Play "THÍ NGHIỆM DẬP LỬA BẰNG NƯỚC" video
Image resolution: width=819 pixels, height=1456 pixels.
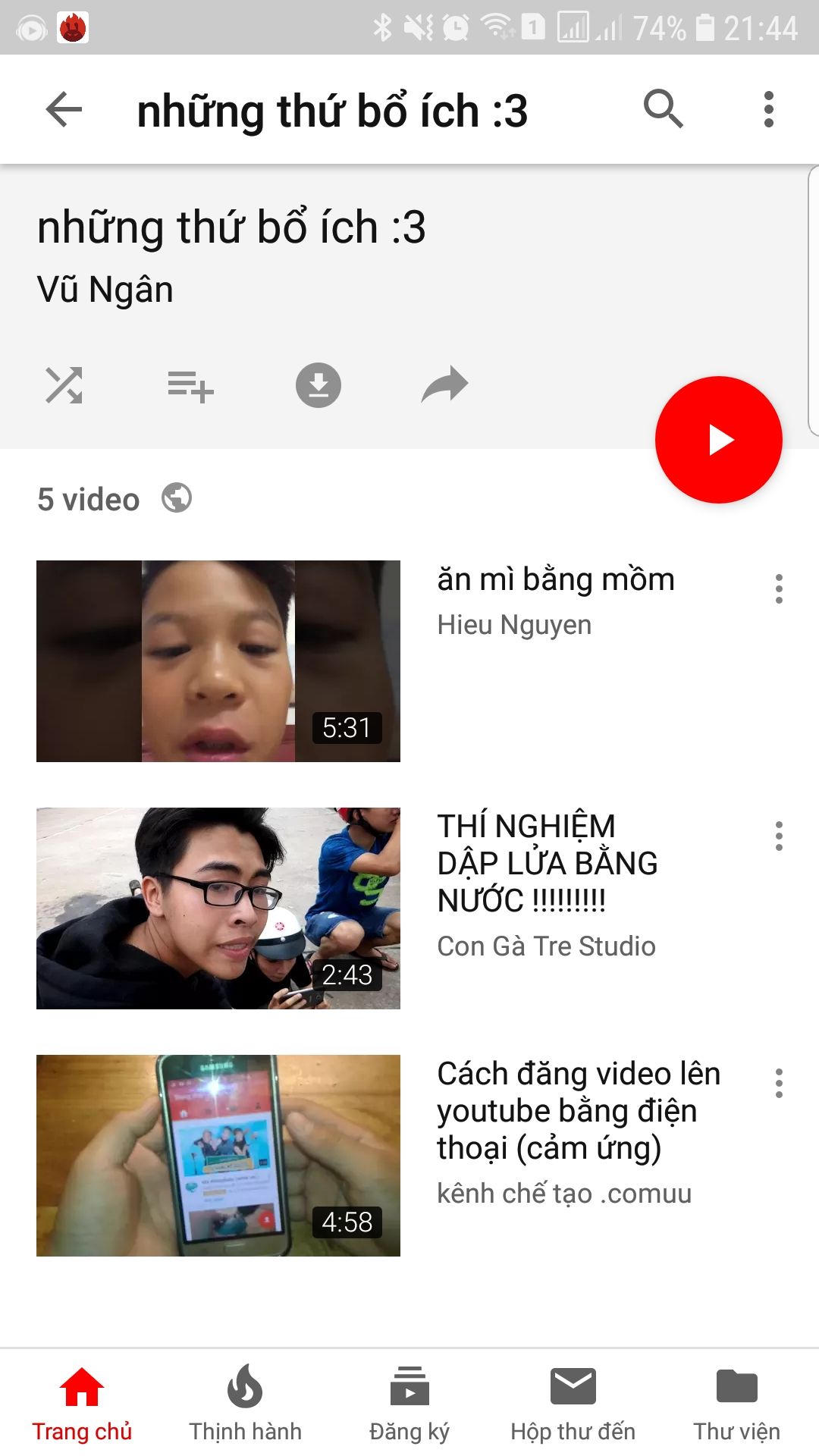218,908
